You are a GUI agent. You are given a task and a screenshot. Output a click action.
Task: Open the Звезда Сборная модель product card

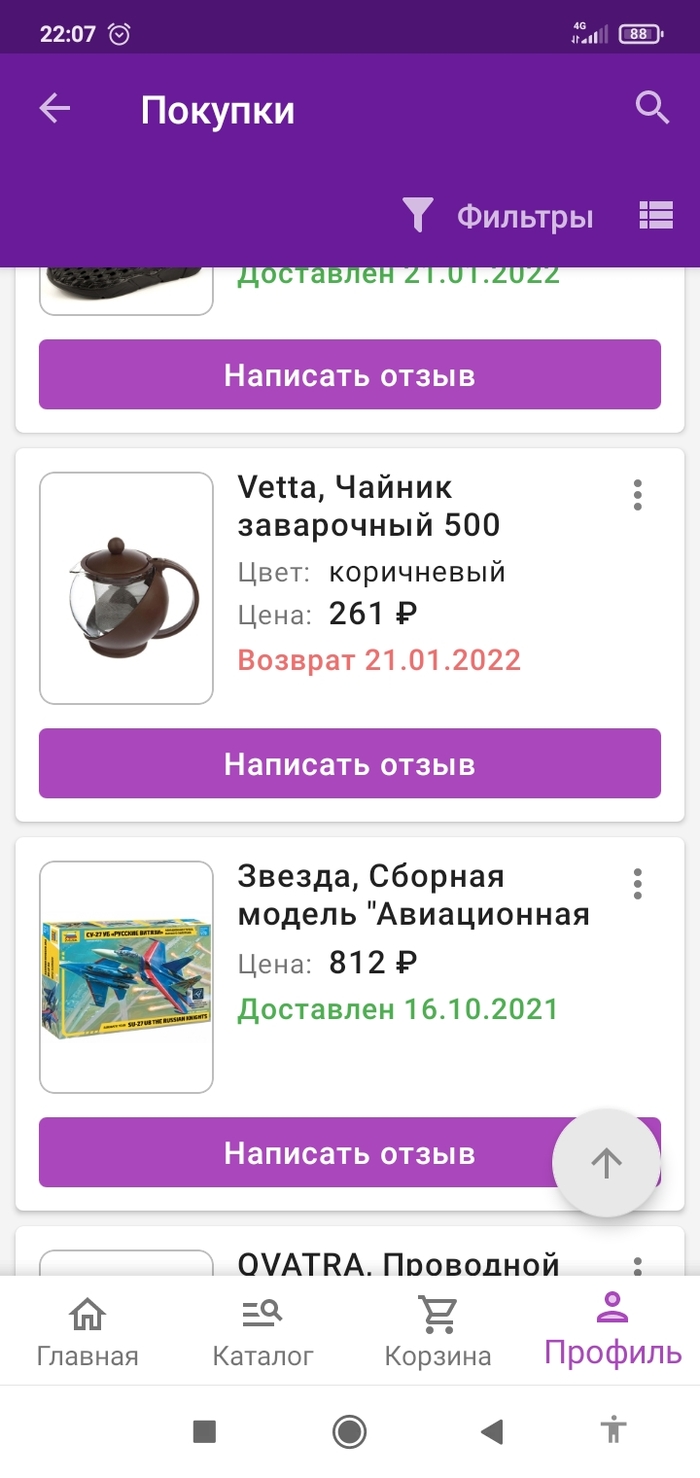[126, 977]
